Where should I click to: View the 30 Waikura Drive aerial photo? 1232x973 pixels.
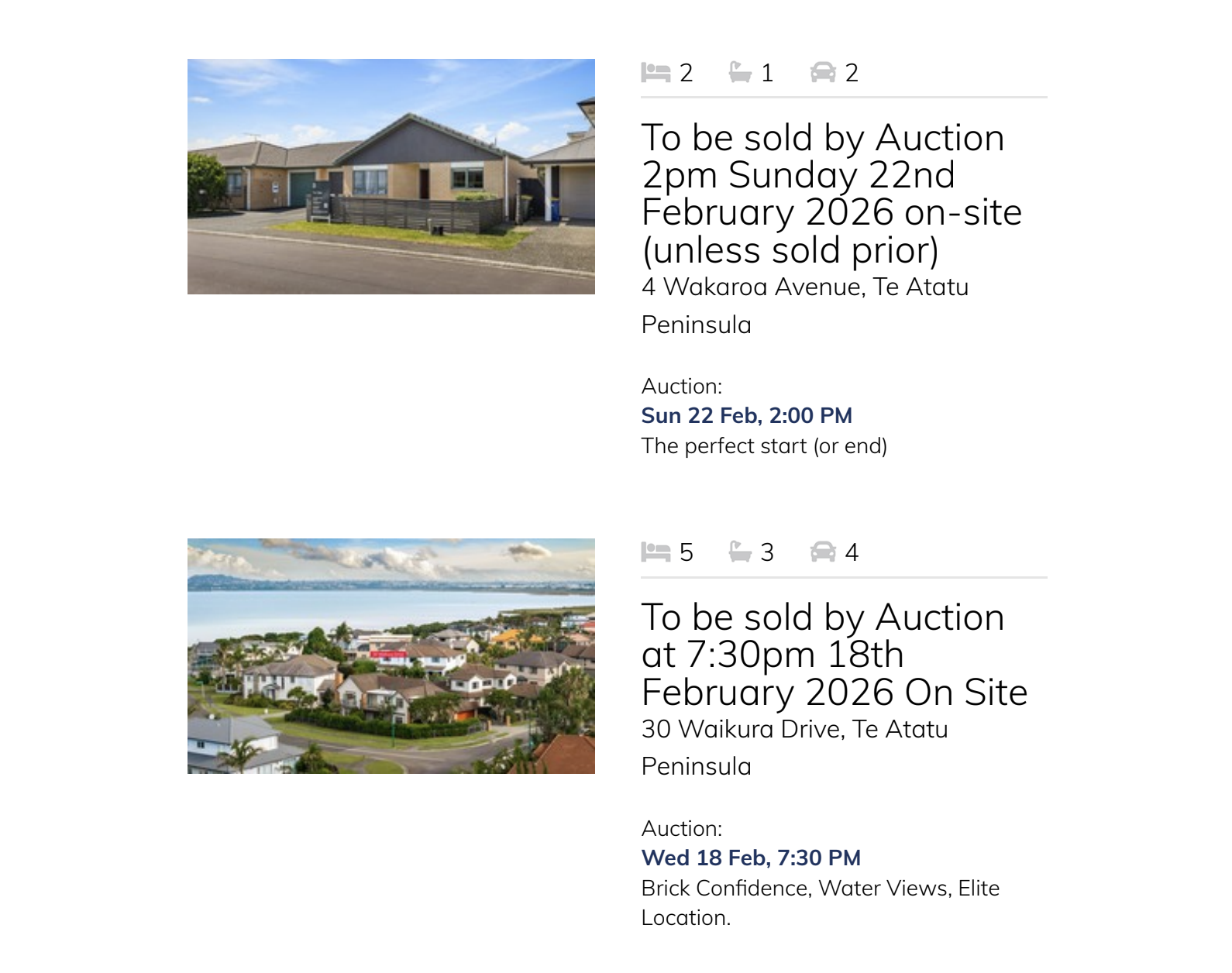[x=391, y=656]
